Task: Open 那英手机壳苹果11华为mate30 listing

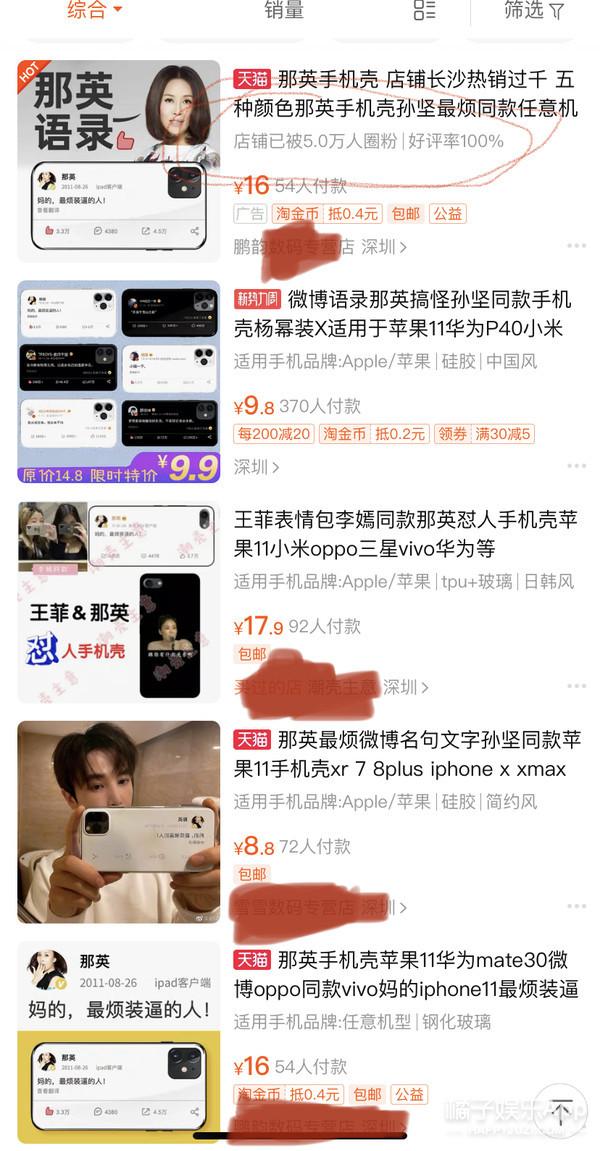Action: tap(405, 974)
